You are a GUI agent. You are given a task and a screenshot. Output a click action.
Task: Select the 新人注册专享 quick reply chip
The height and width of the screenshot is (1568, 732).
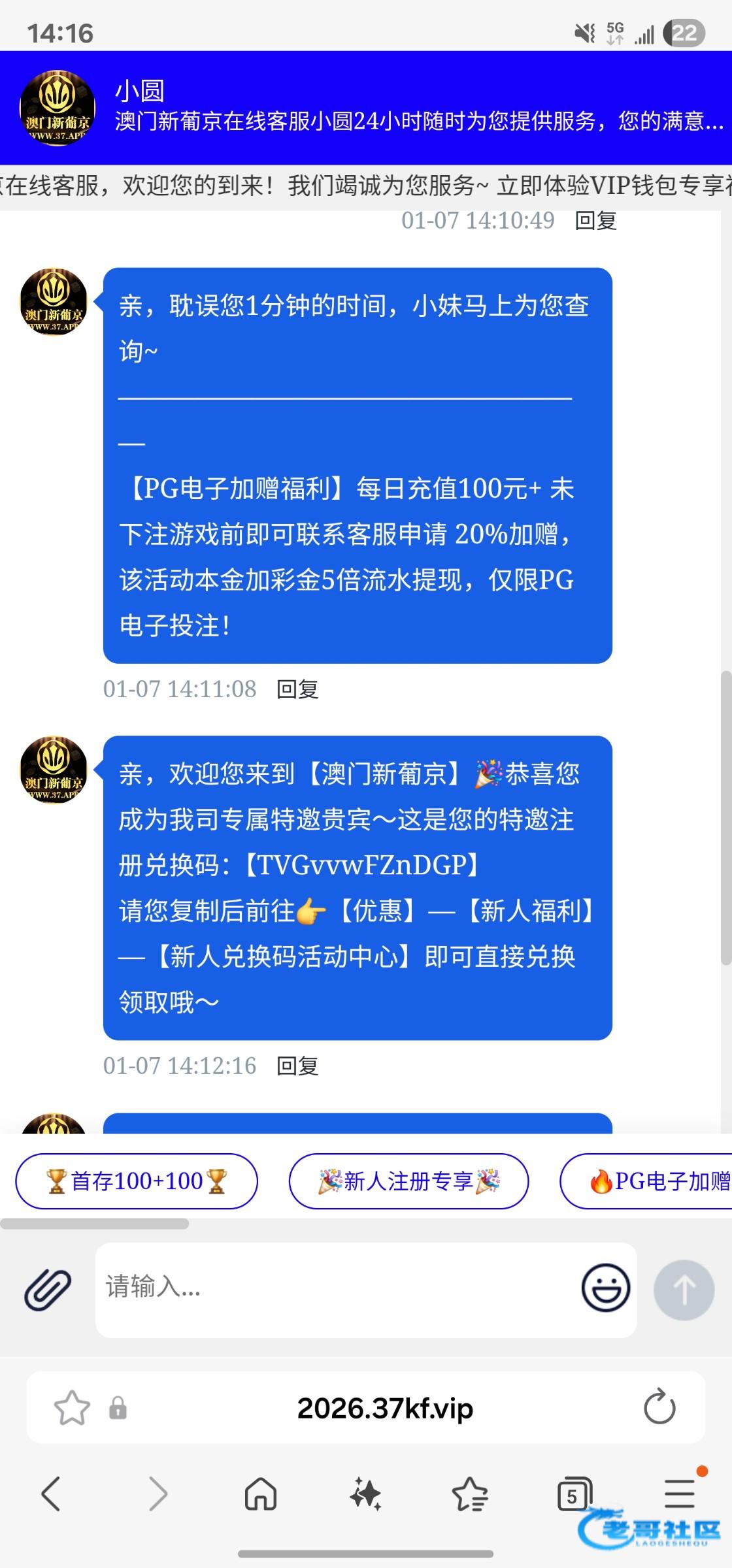click(408, 1181)
